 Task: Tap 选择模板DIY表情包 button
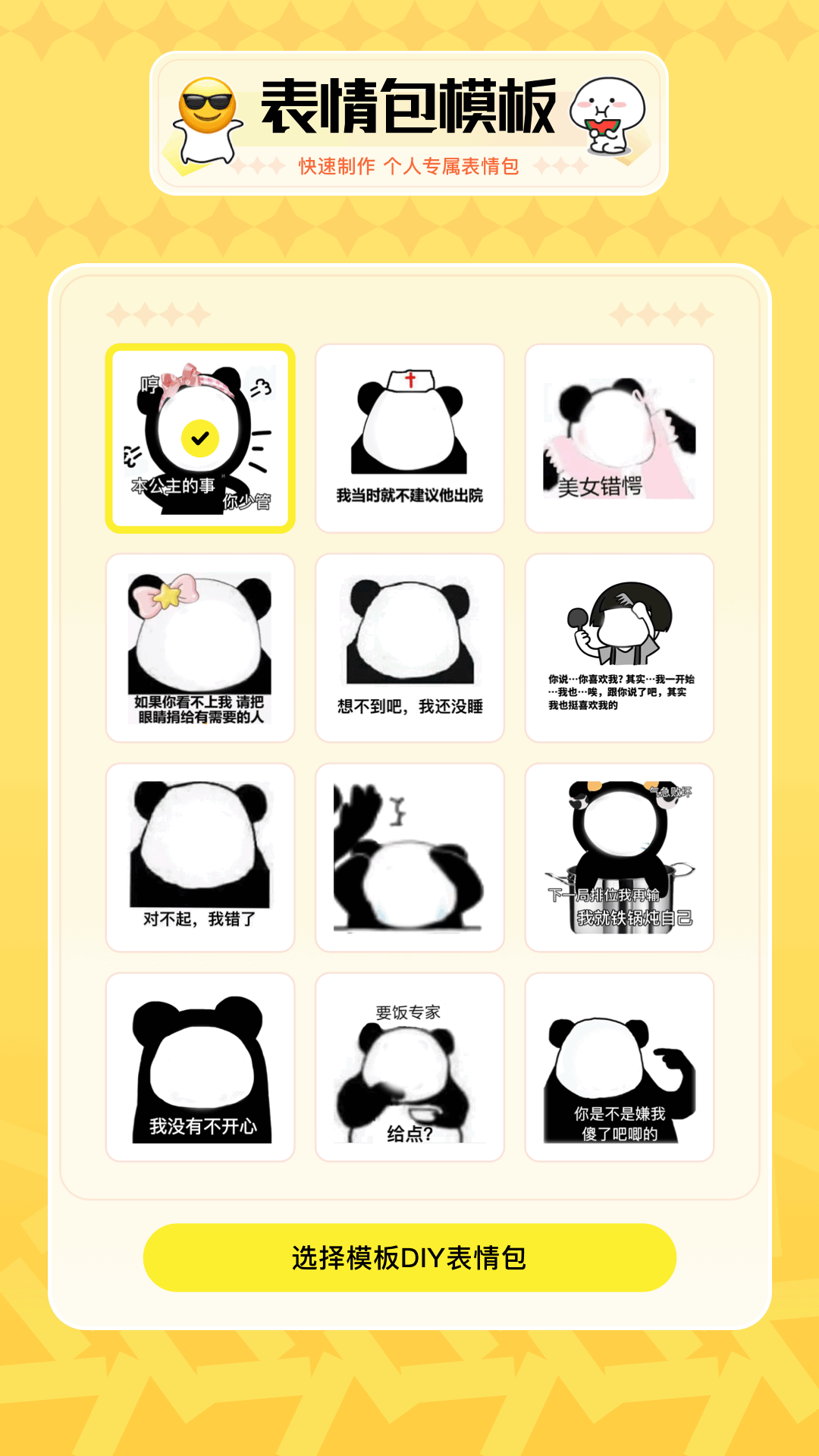click(409, 1257)
